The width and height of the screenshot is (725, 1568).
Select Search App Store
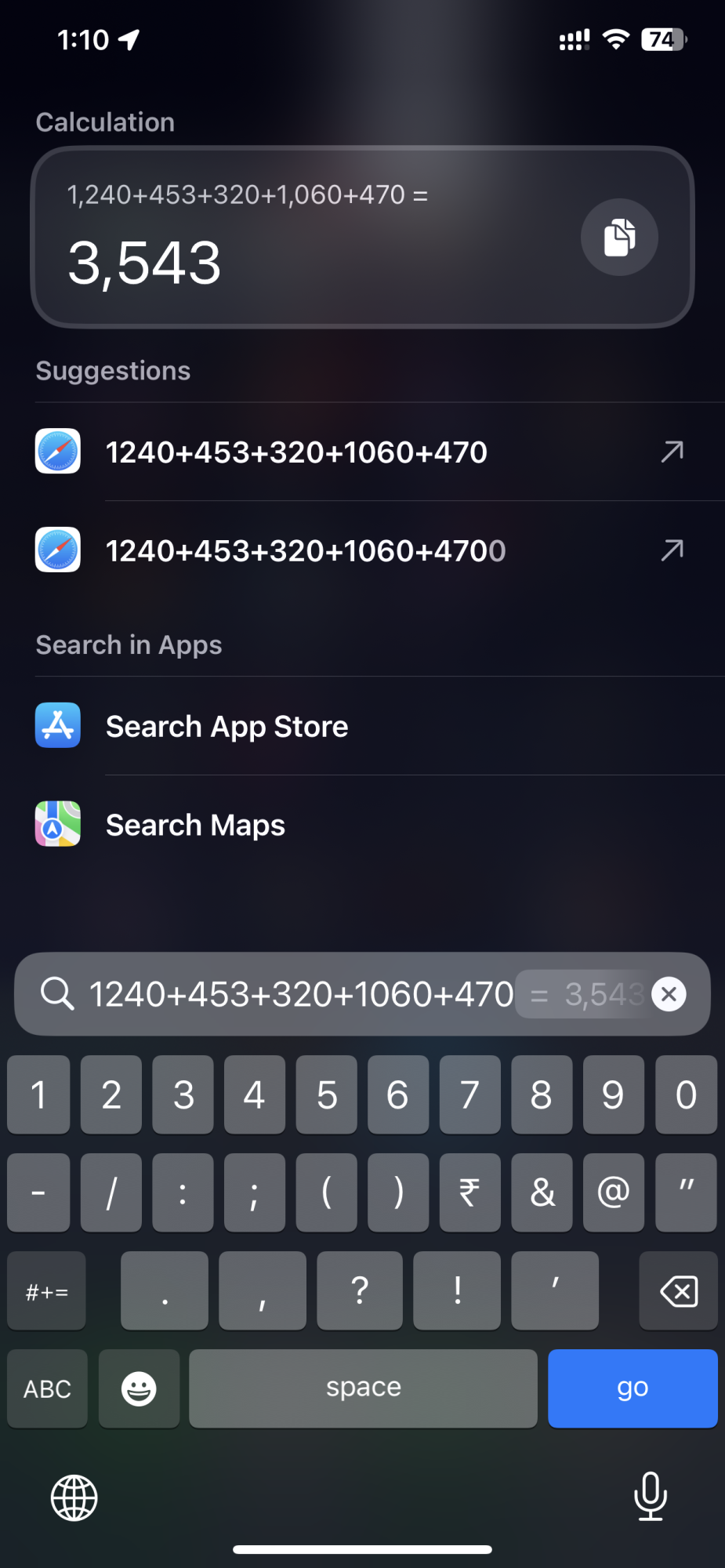379,726
